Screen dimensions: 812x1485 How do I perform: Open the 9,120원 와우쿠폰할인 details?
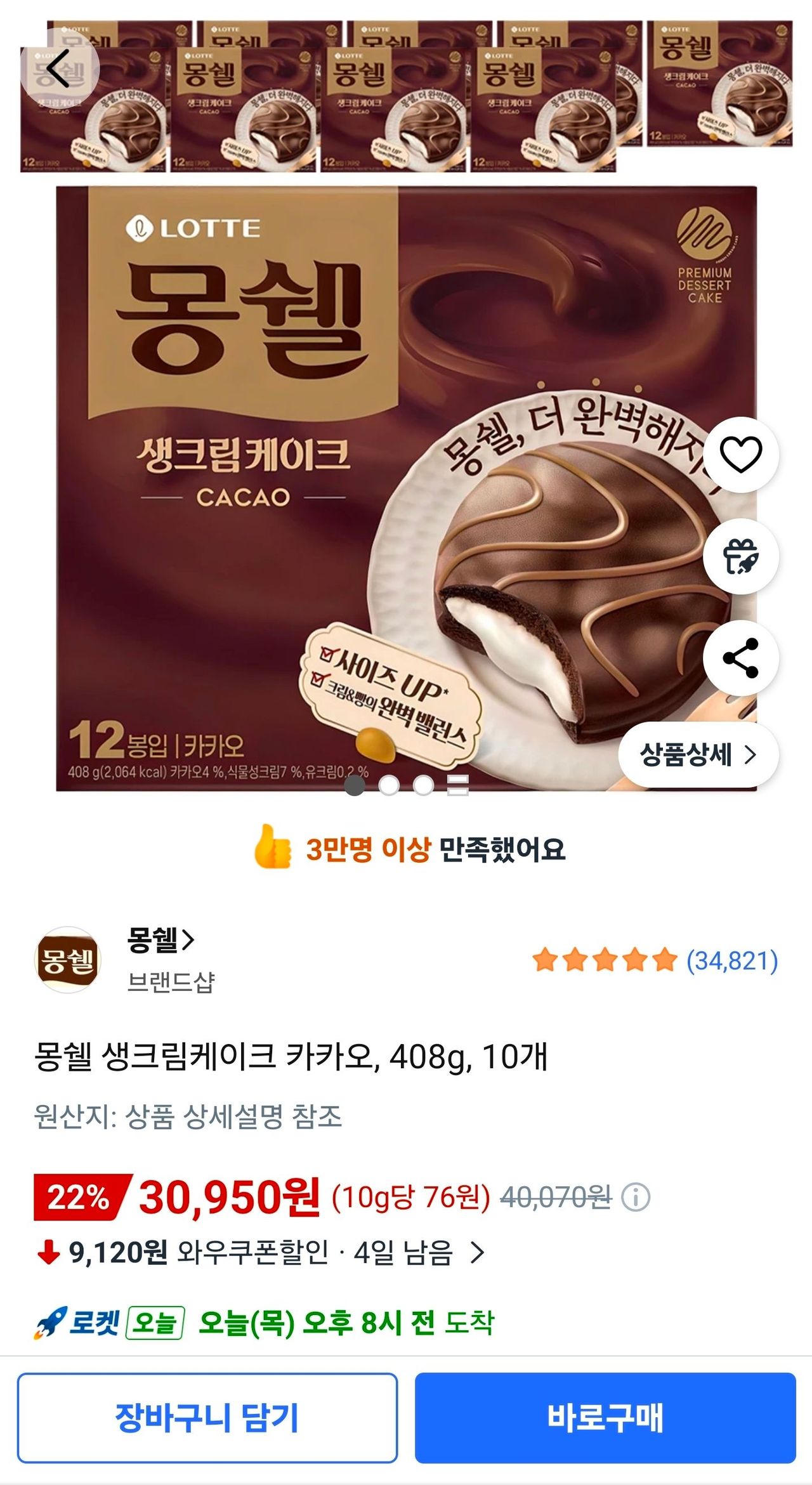261,1252
